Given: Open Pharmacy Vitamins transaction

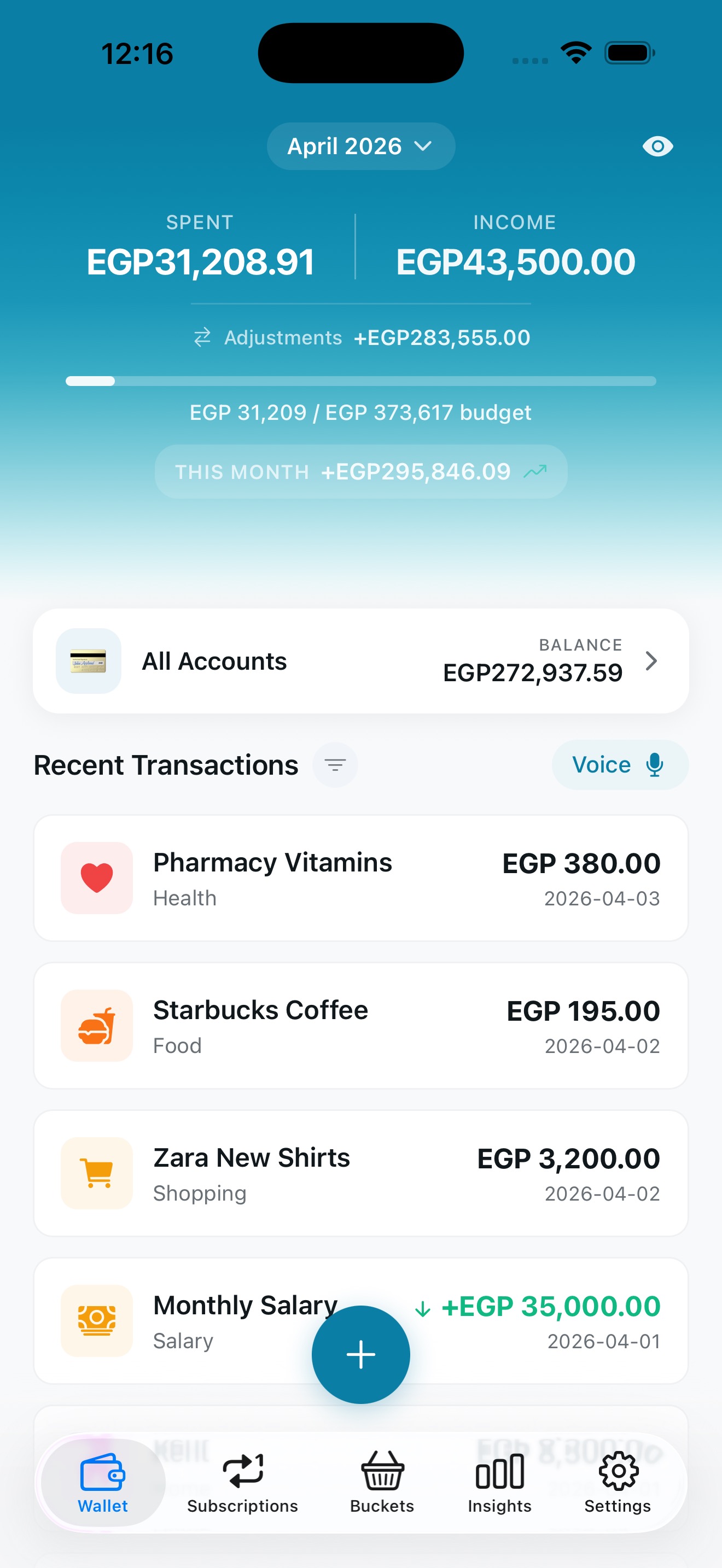Looking at the screenshot, I should [x=360, y=877].
